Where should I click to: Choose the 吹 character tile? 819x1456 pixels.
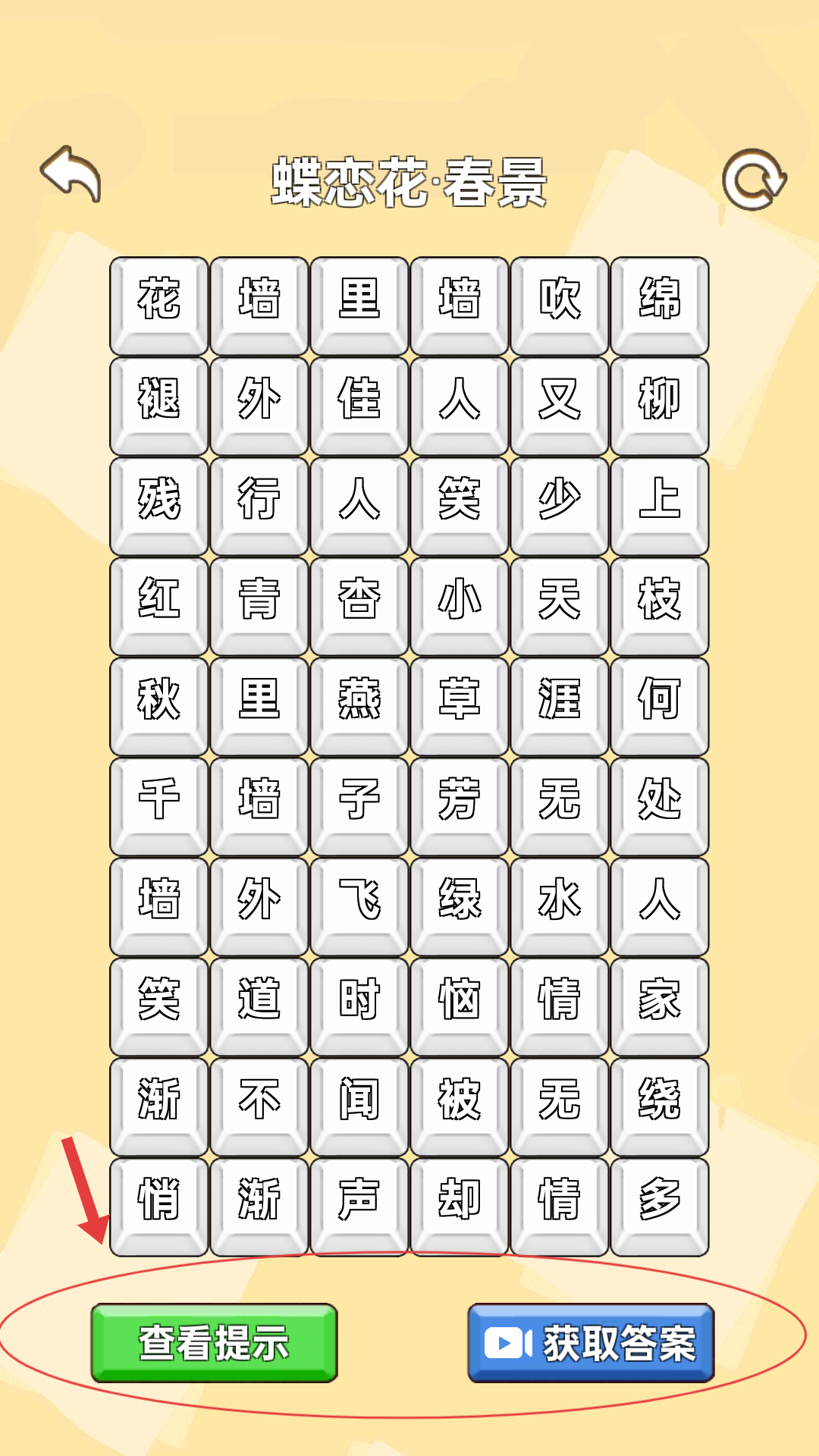[x=560, y=306]
